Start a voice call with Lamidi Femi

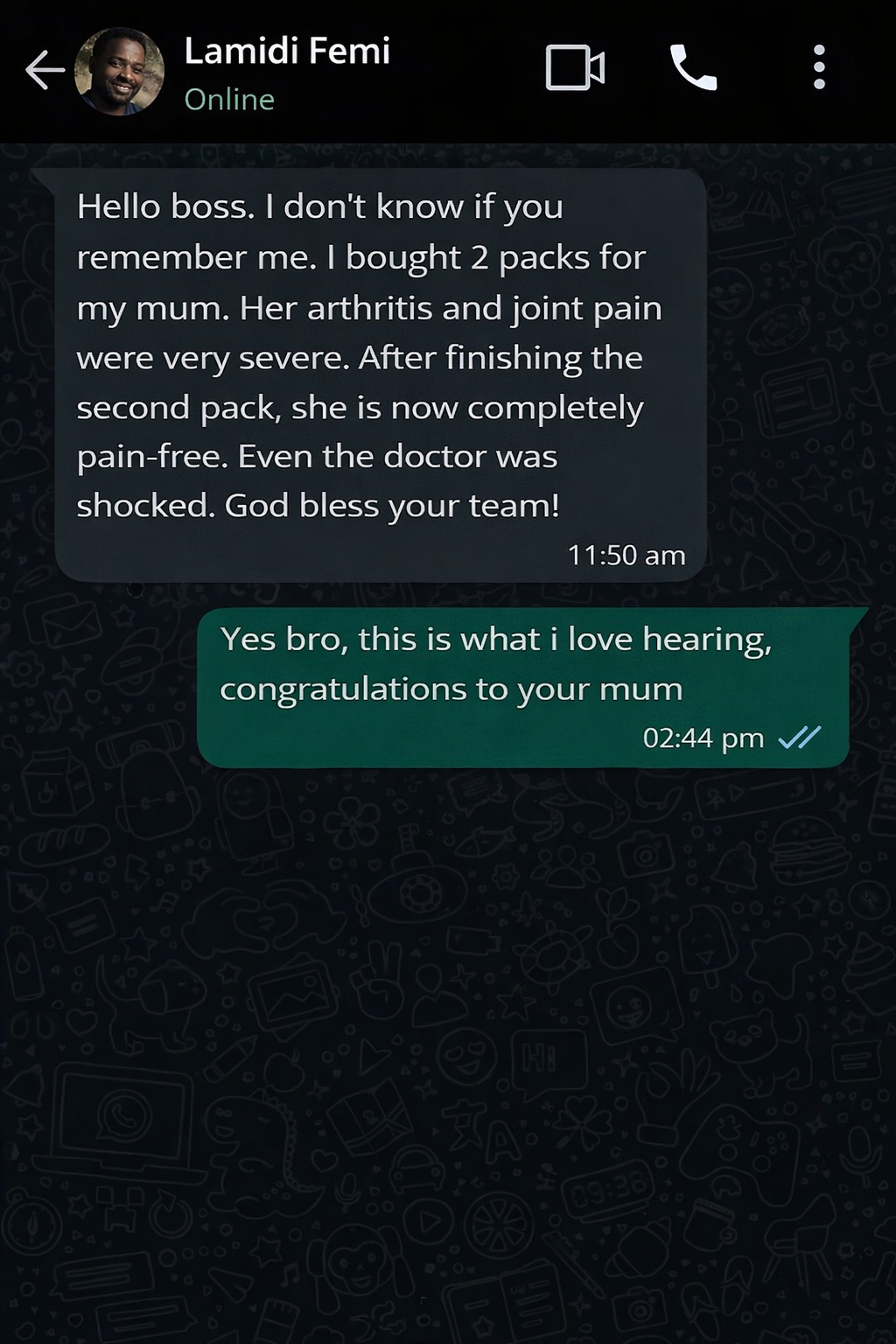(x=693, y=68)
